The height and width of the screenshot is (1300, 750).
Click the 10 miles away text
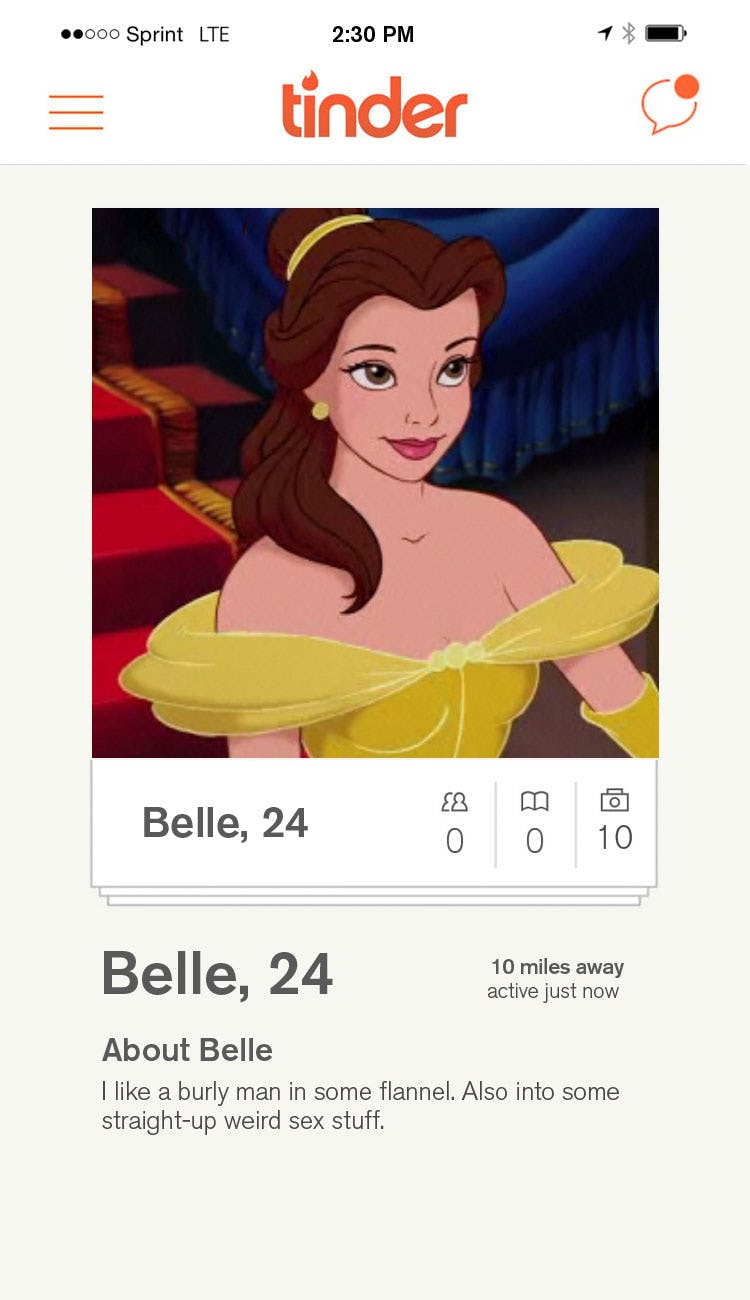coord(555,967)
